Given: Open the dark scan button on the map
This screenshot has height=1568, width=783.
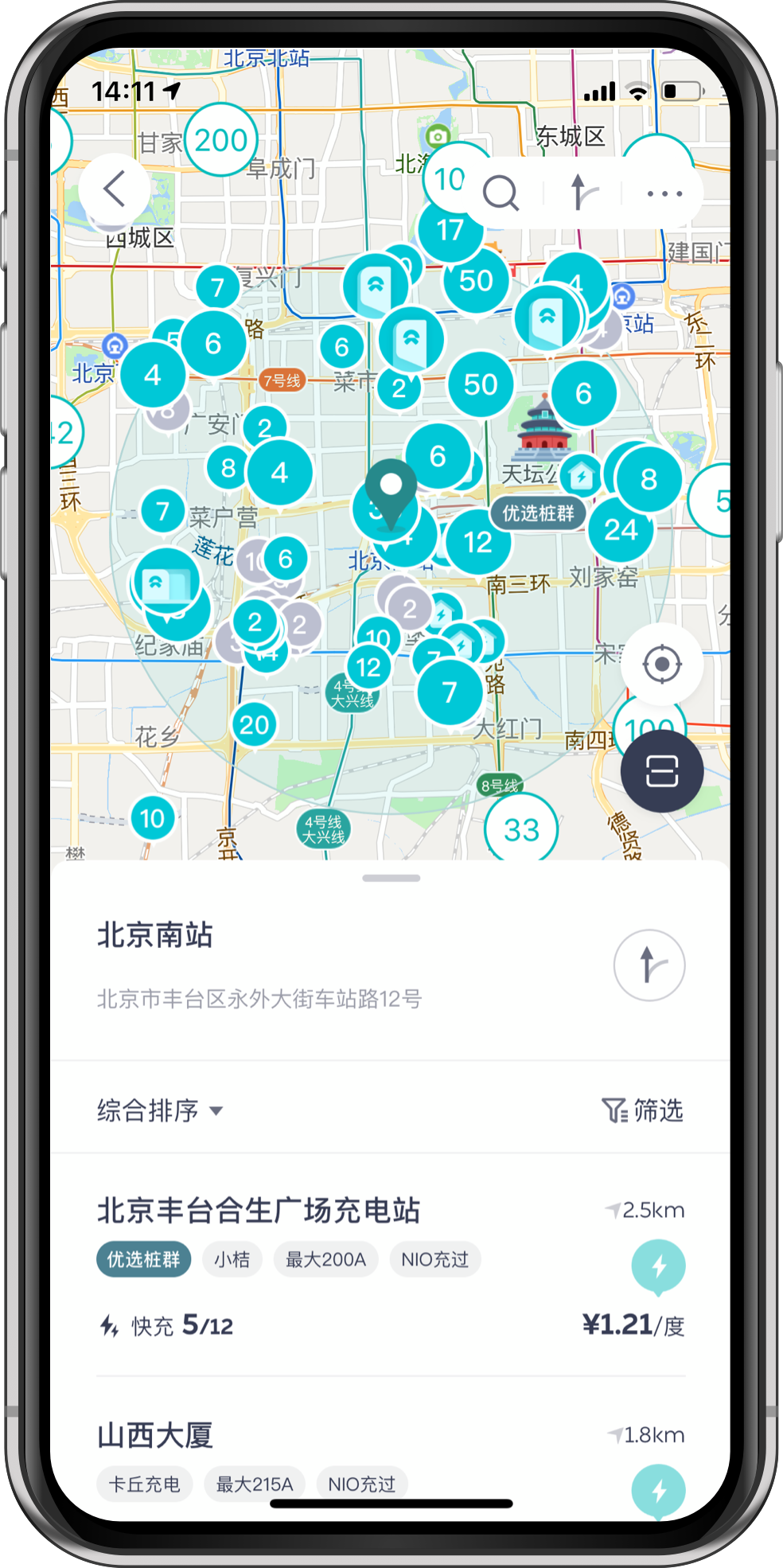Looking at the screenshot, I should tap(661, 771).
